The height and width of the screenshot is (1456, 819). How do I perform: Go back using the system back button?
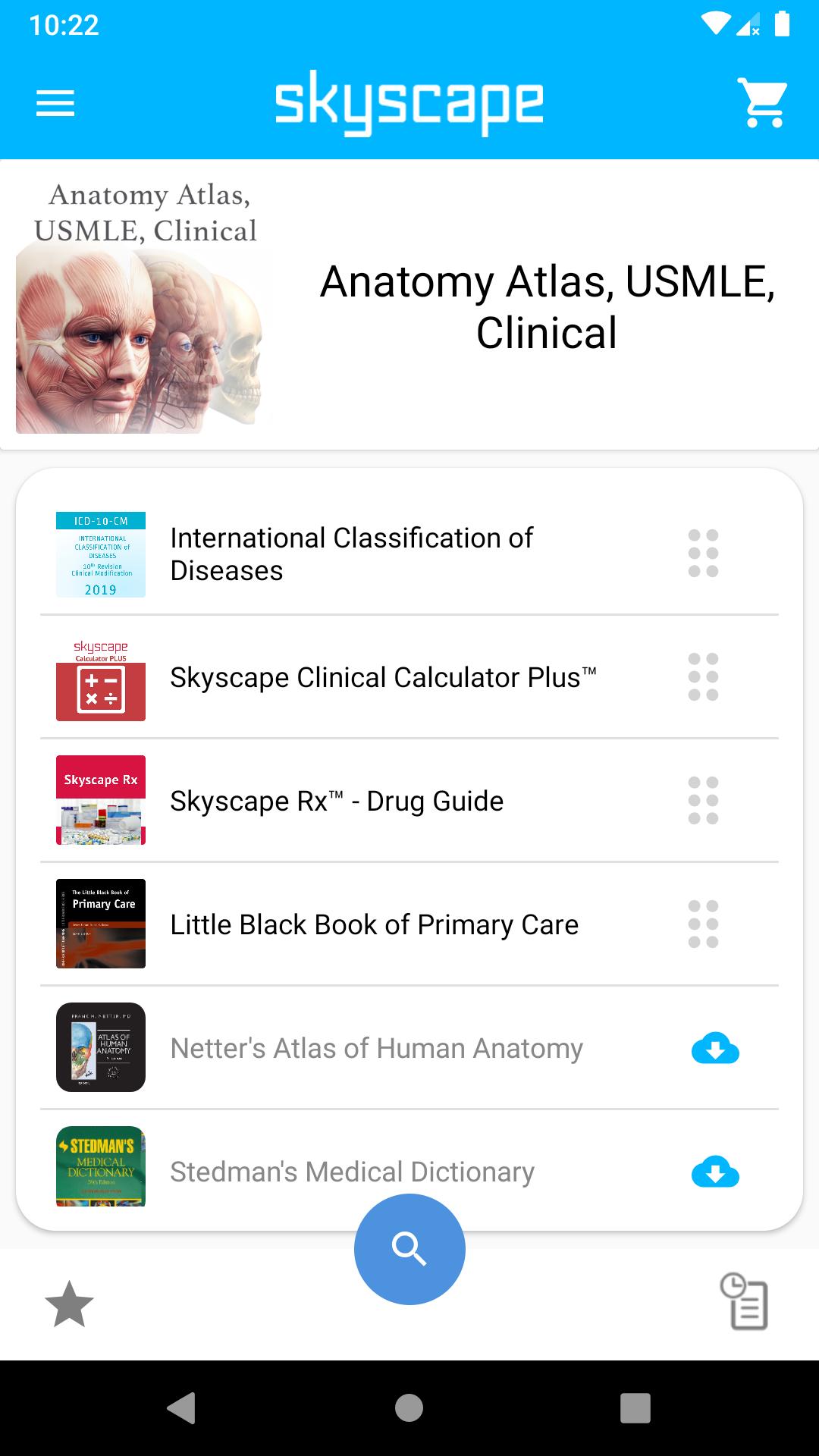click(182, 1408)
